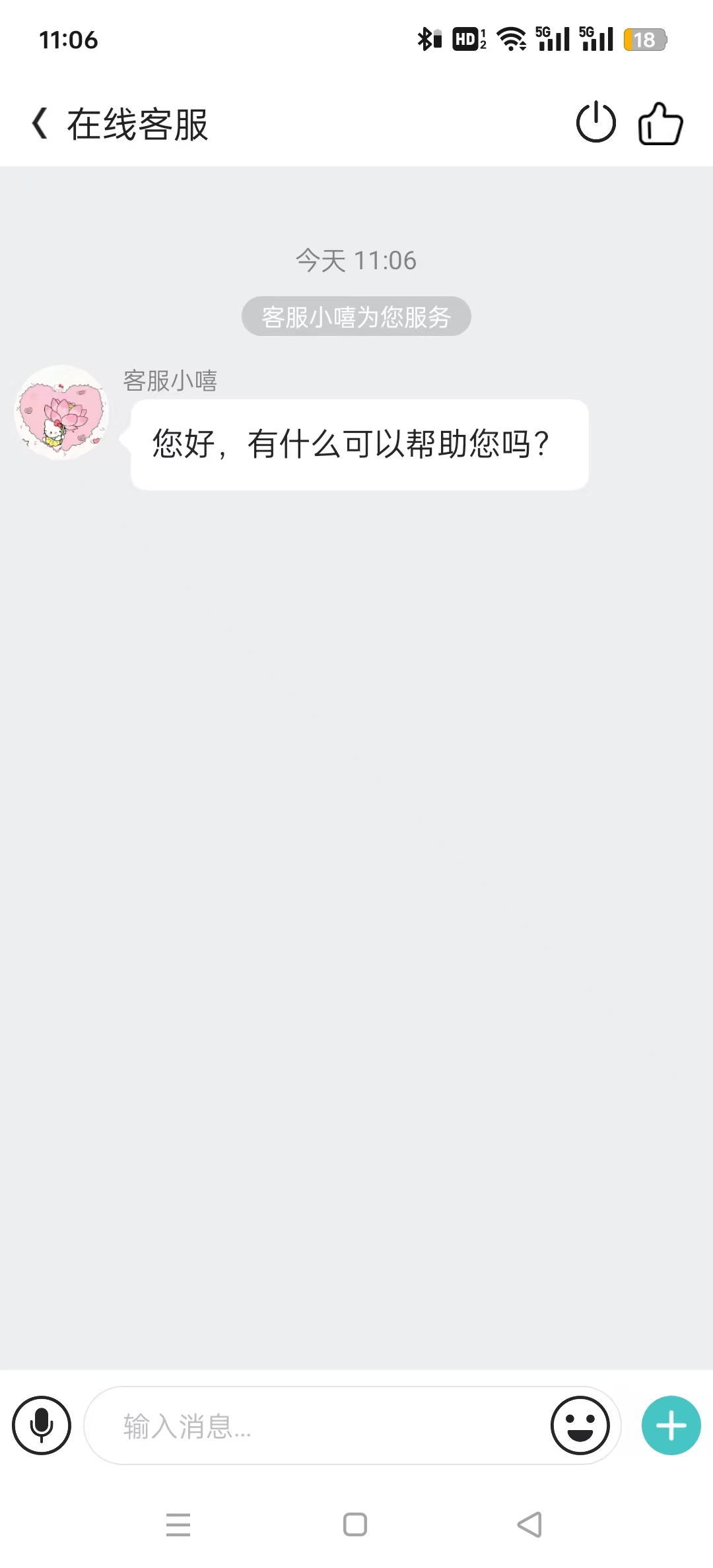Tap the system home button
Screen dimensions: 713x1568
pyautogui.click(x=355, y=1524)
